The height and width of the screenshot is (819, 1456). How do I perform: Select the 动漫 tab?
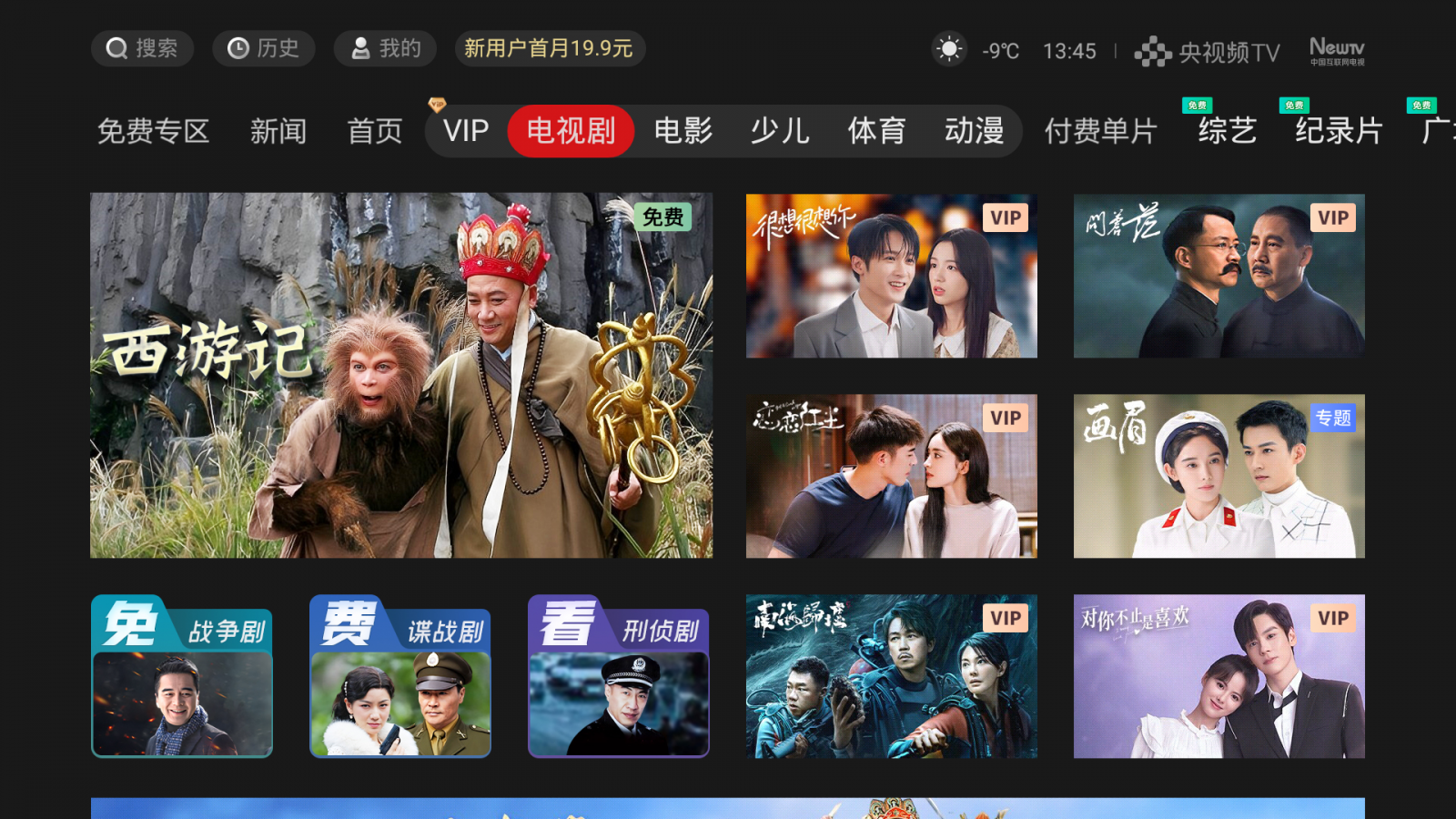[974, 131]
